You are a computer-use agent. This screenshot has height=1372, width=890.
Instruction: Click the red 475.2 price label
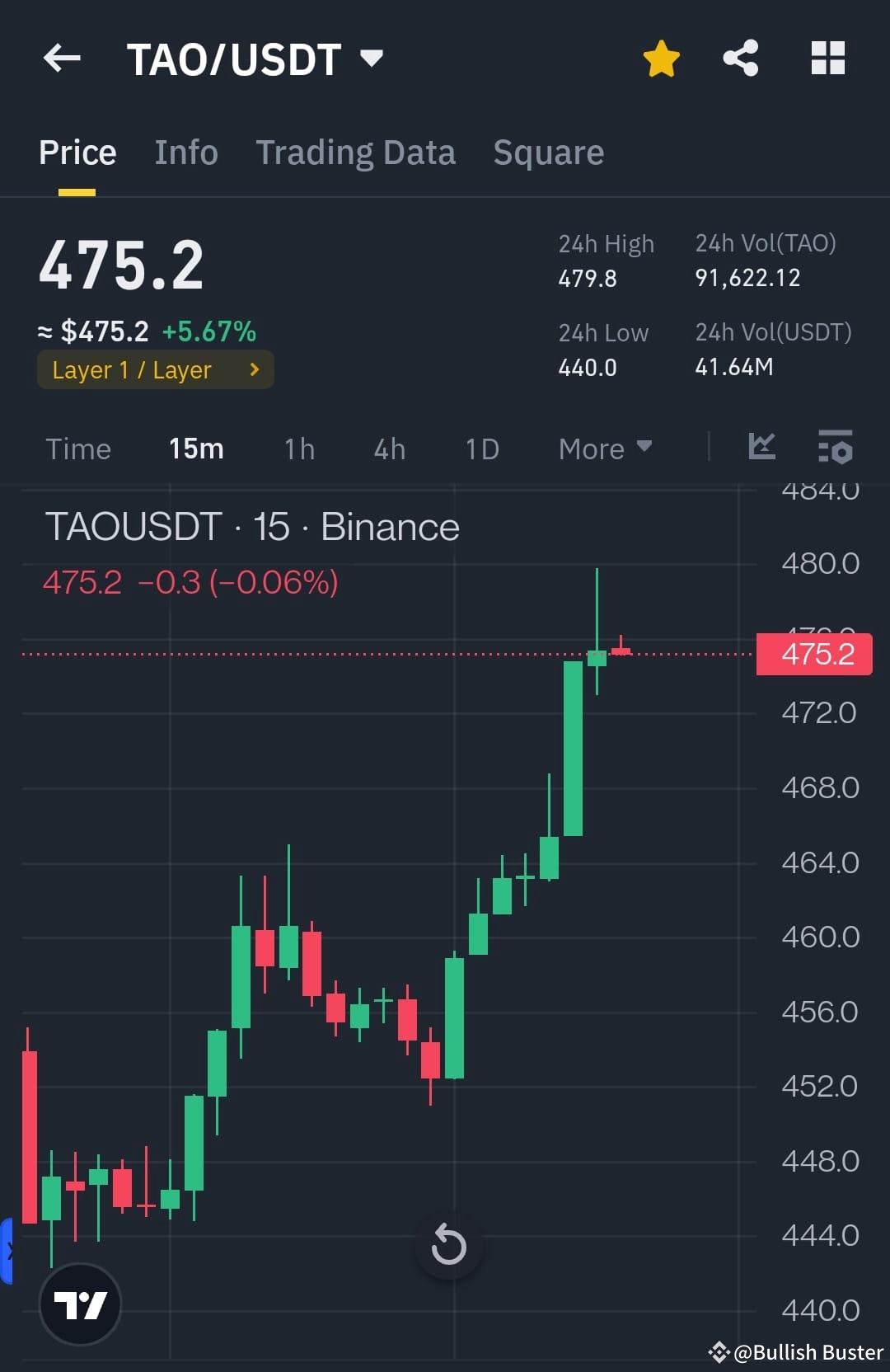pyautogui.click(x=814, y=654)
